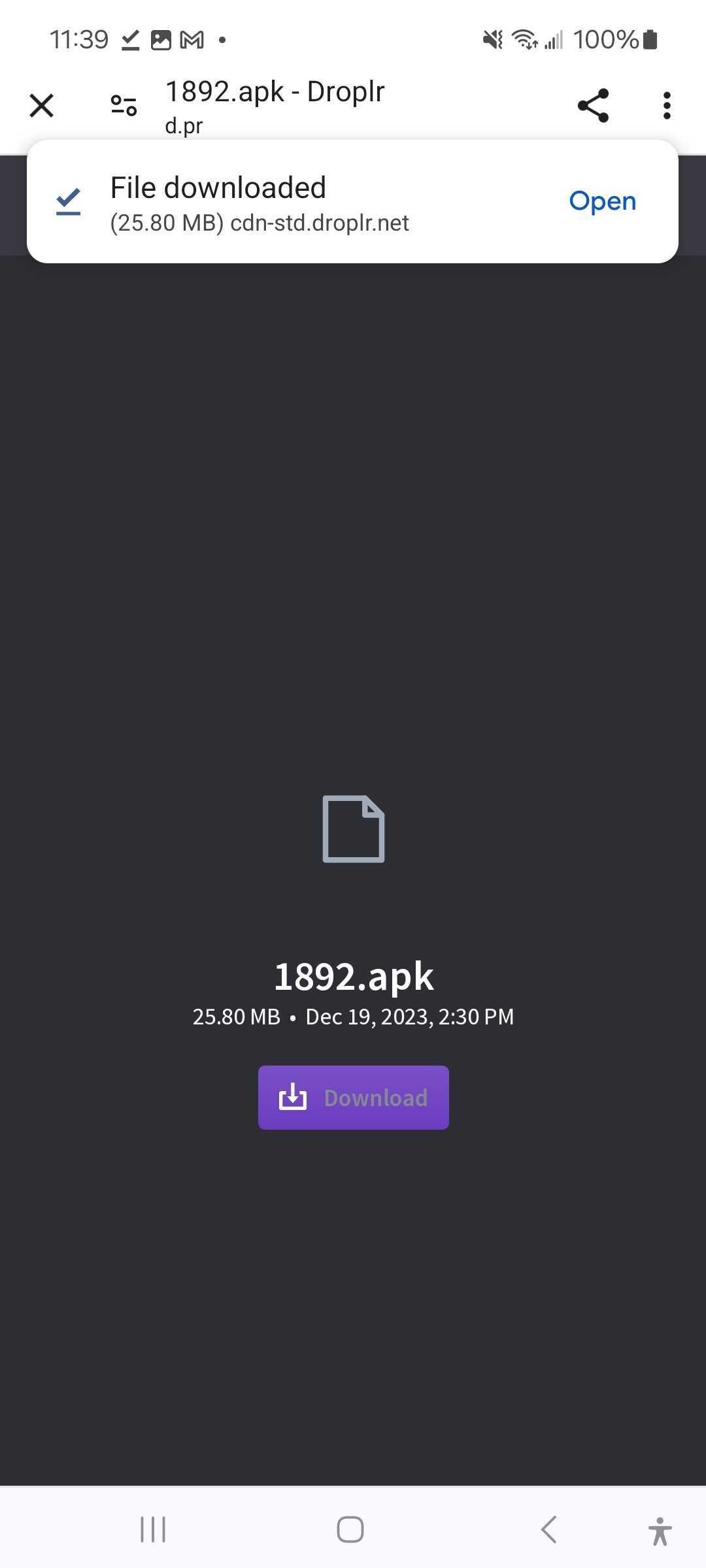
Task: Open the three-dot overflow menu
Action: pyautogui.click(x=666, y=105)
